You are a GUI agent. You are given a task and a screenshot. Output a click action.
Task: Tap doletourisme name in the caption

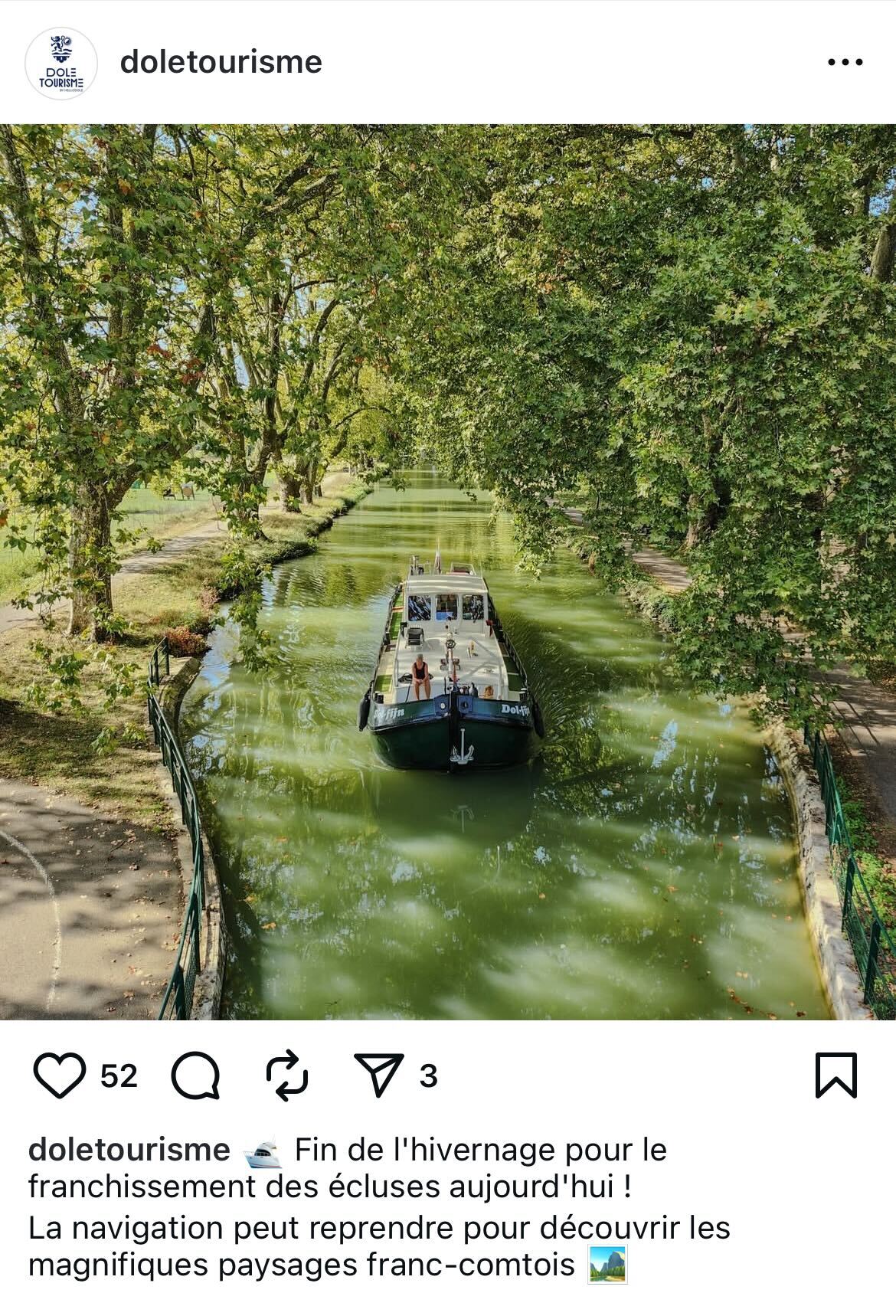[x=129, y=1150]
